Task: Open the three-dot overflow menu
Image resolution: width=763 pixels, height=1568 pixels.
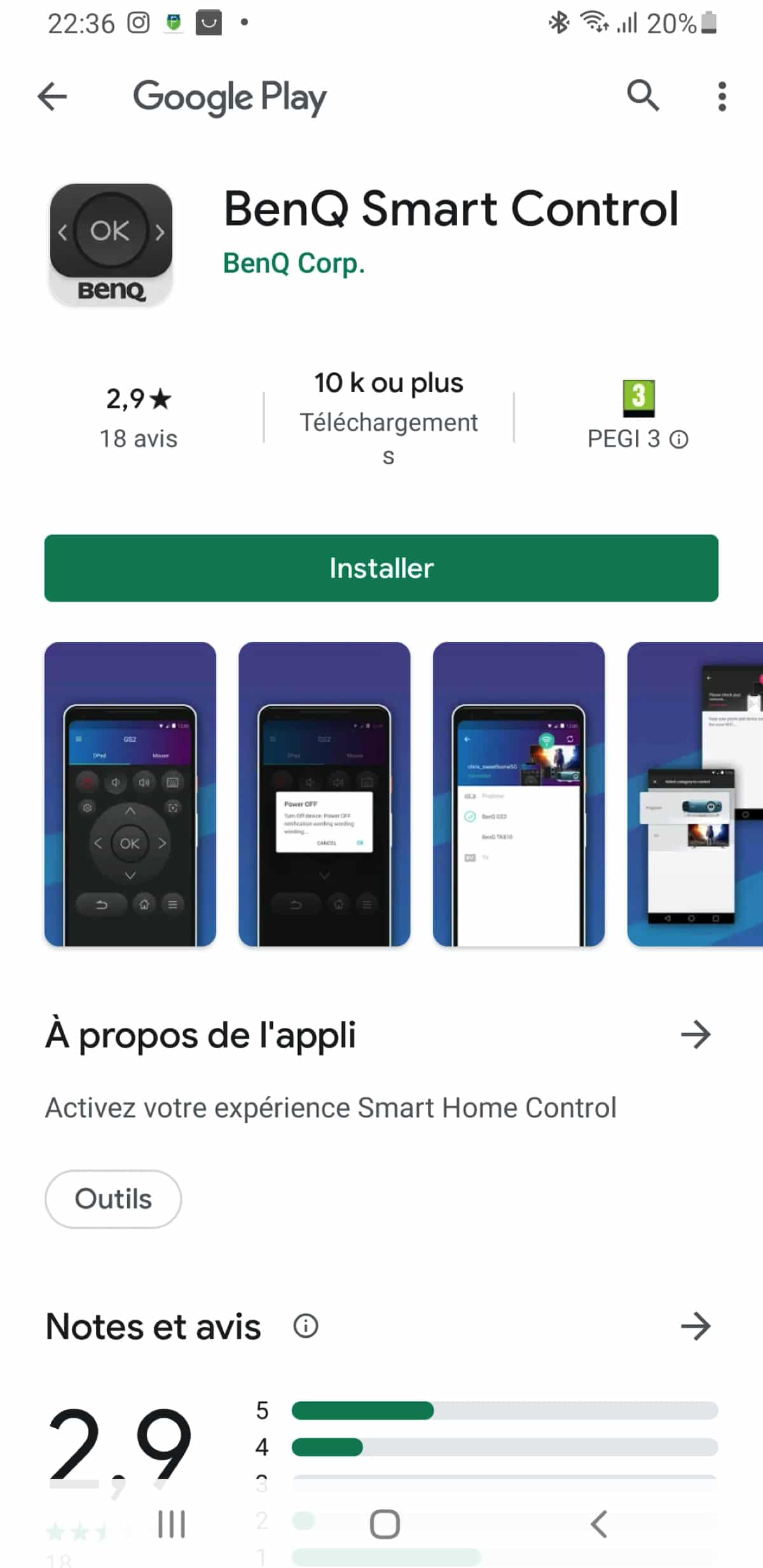Action: point(722,97)
